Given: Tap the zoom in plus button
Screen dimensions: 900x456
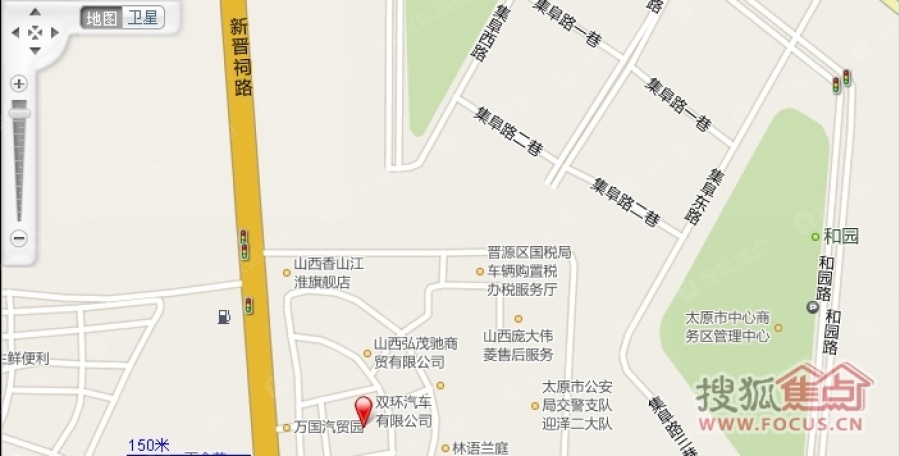Looking at the screenshot, I should pos(18,84).
